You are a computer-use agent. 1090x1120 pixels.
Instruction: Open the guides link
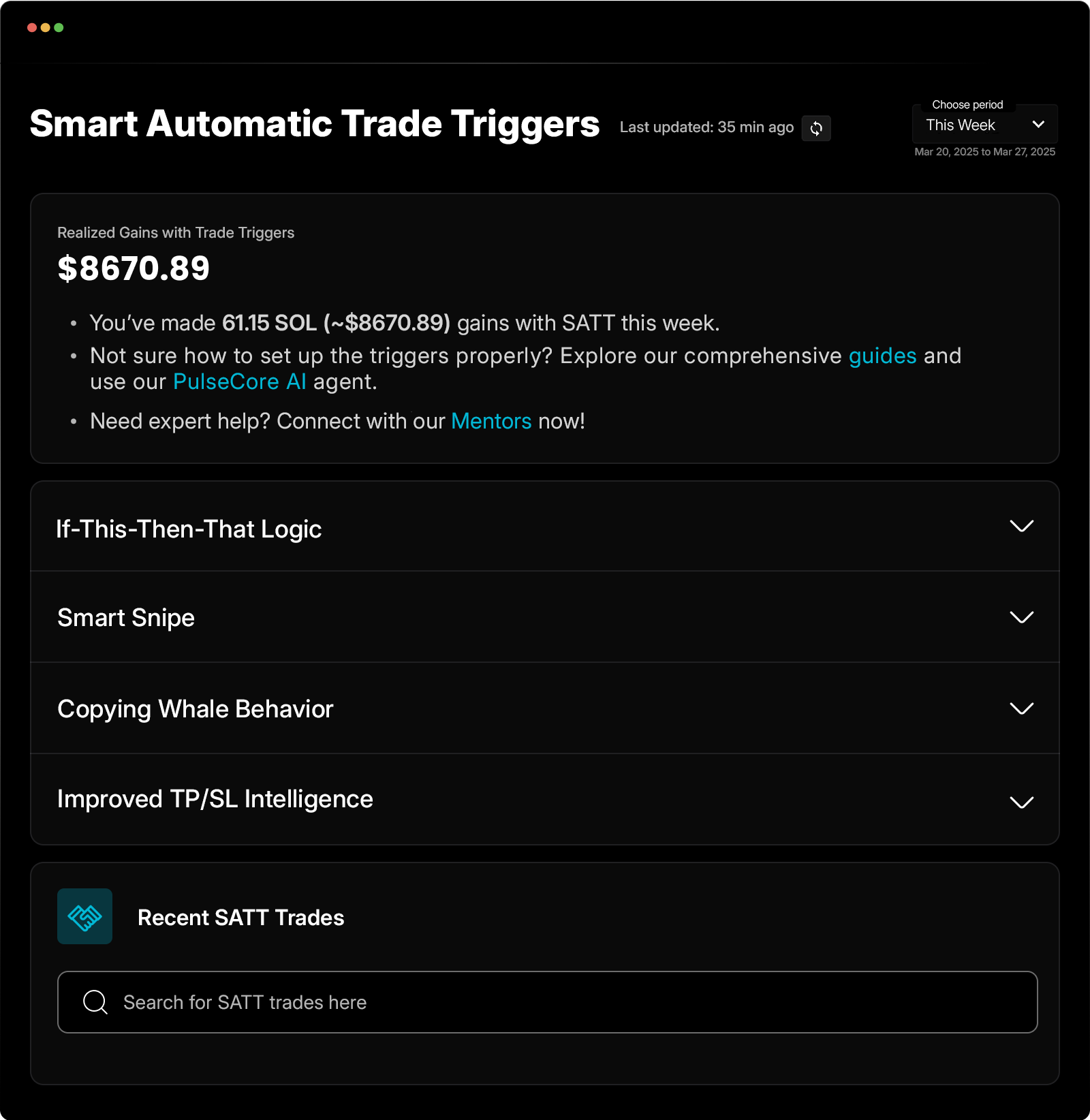(882, 356)
